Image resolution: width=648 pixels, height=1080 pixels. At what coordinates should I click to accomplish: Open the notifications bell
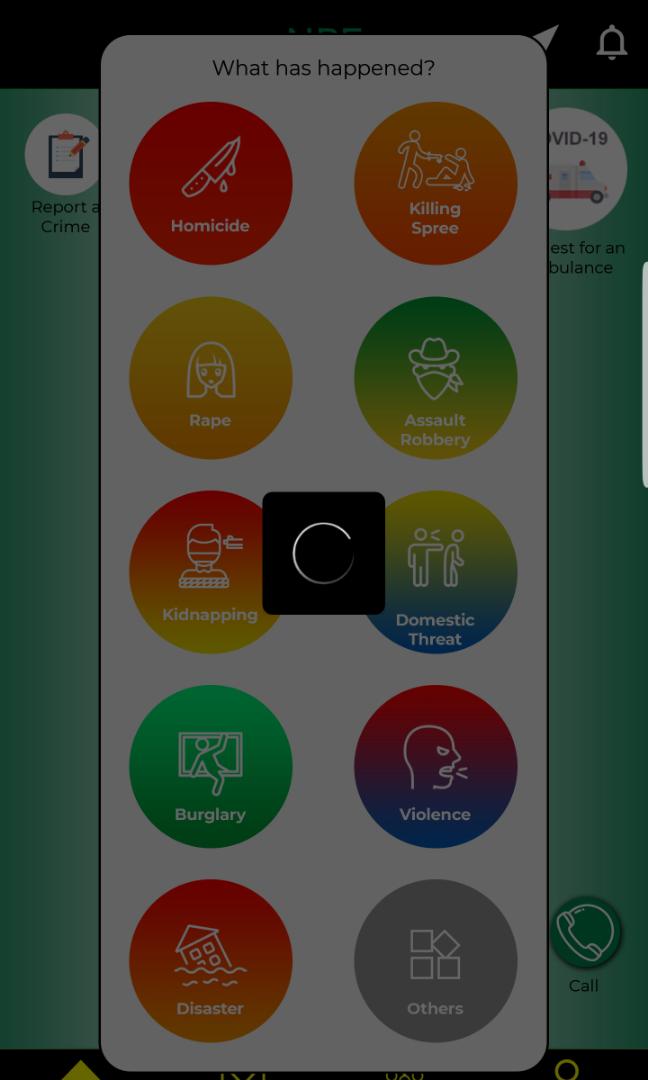coord(611,42)
